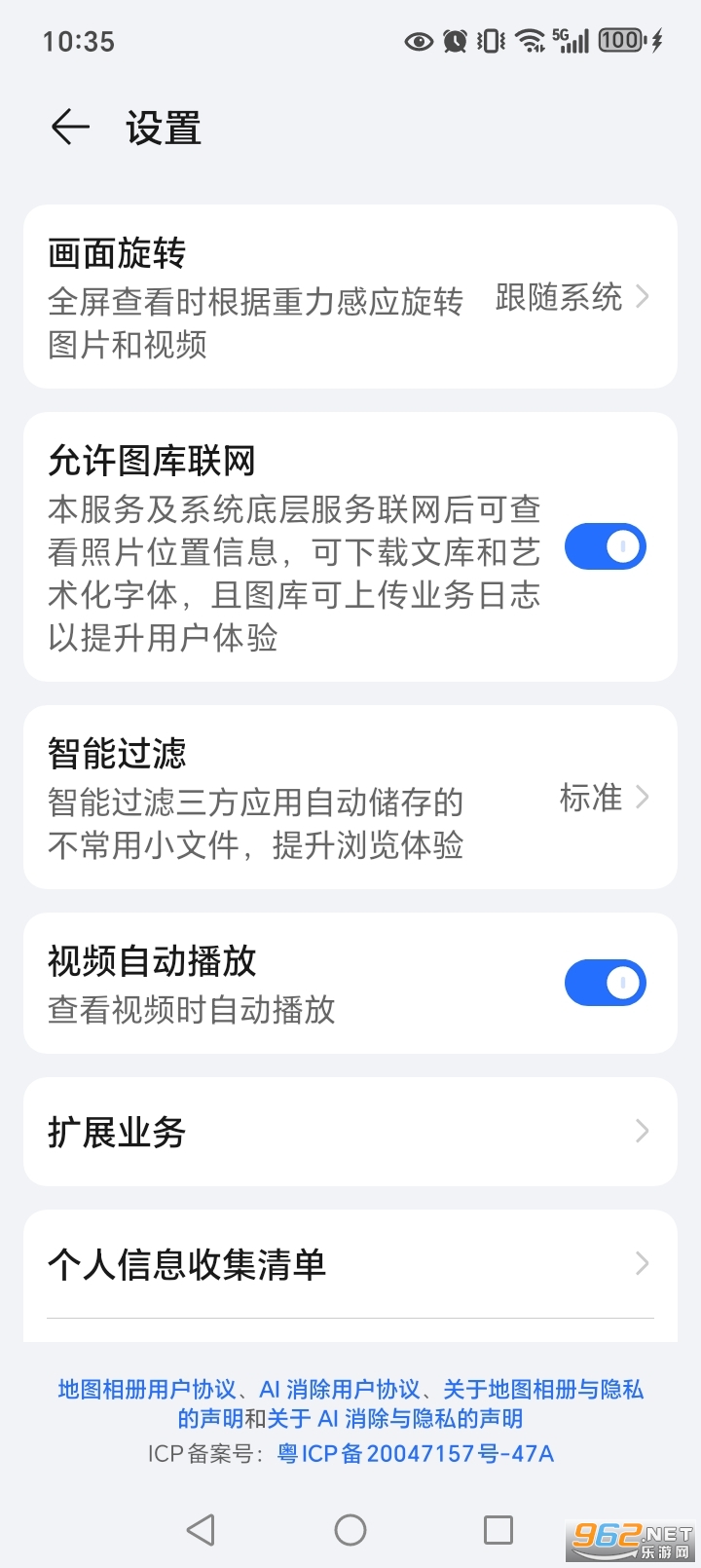Screen dimensions: 701x1568
Task: Tap the vibrate mode status icon
Action: pyautogui.click(x=489, y=41)
